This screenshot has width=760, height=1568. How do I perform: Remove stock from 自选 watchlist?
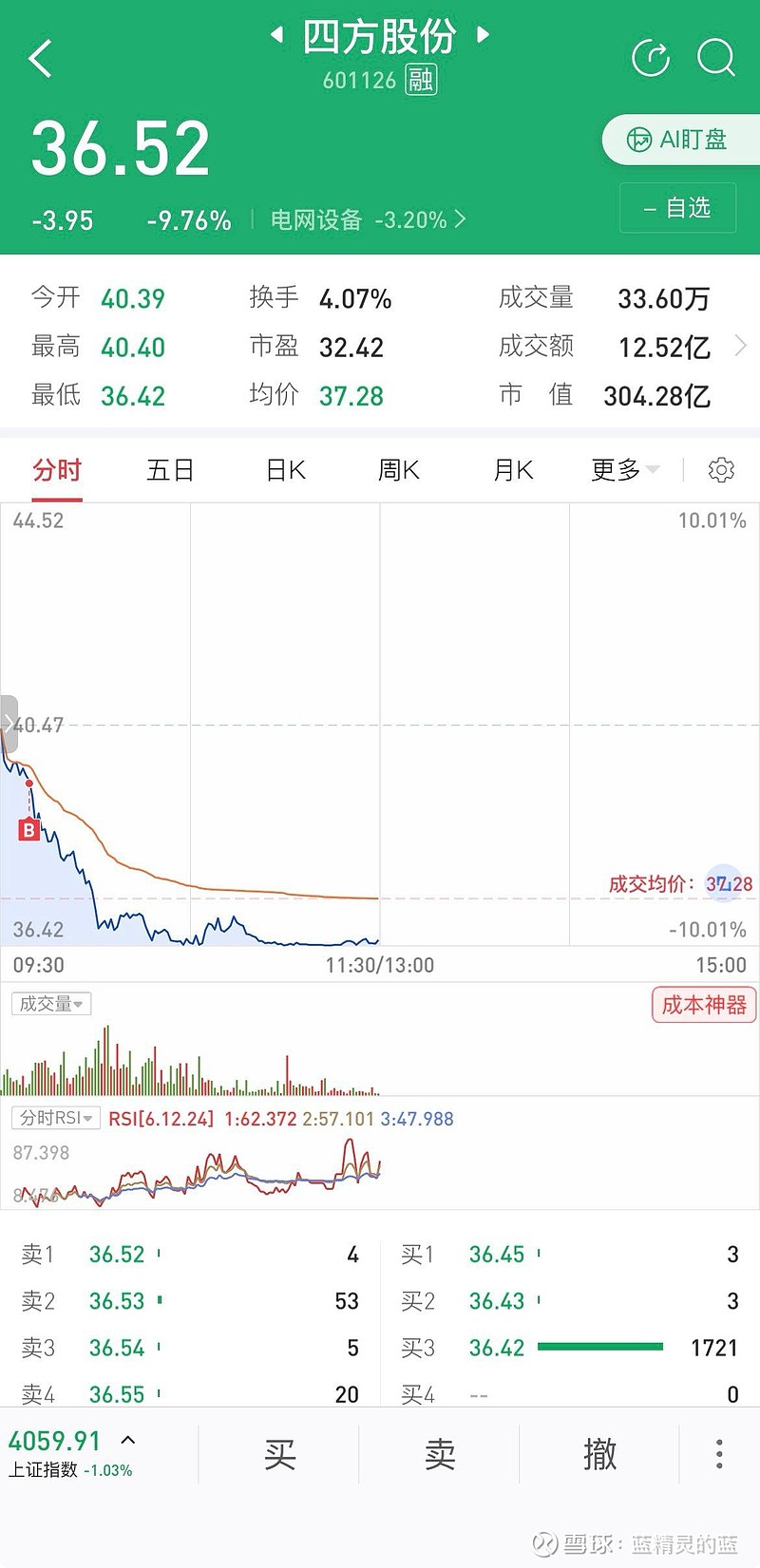tap(677, 208)
